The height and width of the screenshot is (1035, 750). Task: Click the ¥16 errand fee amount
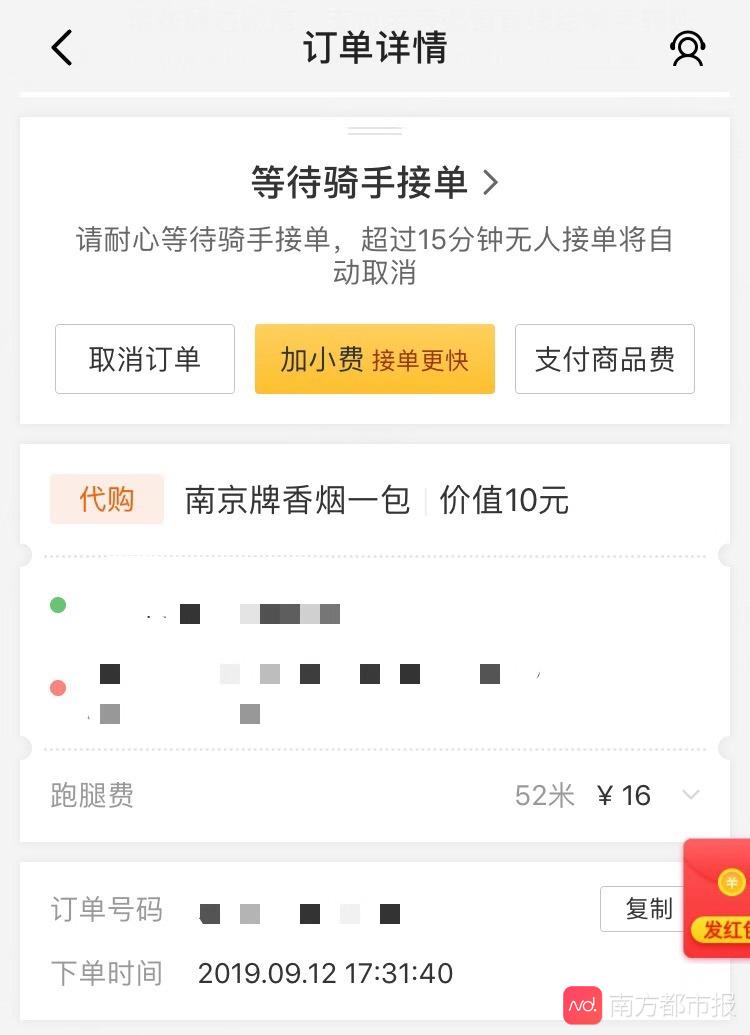point(623,796)
